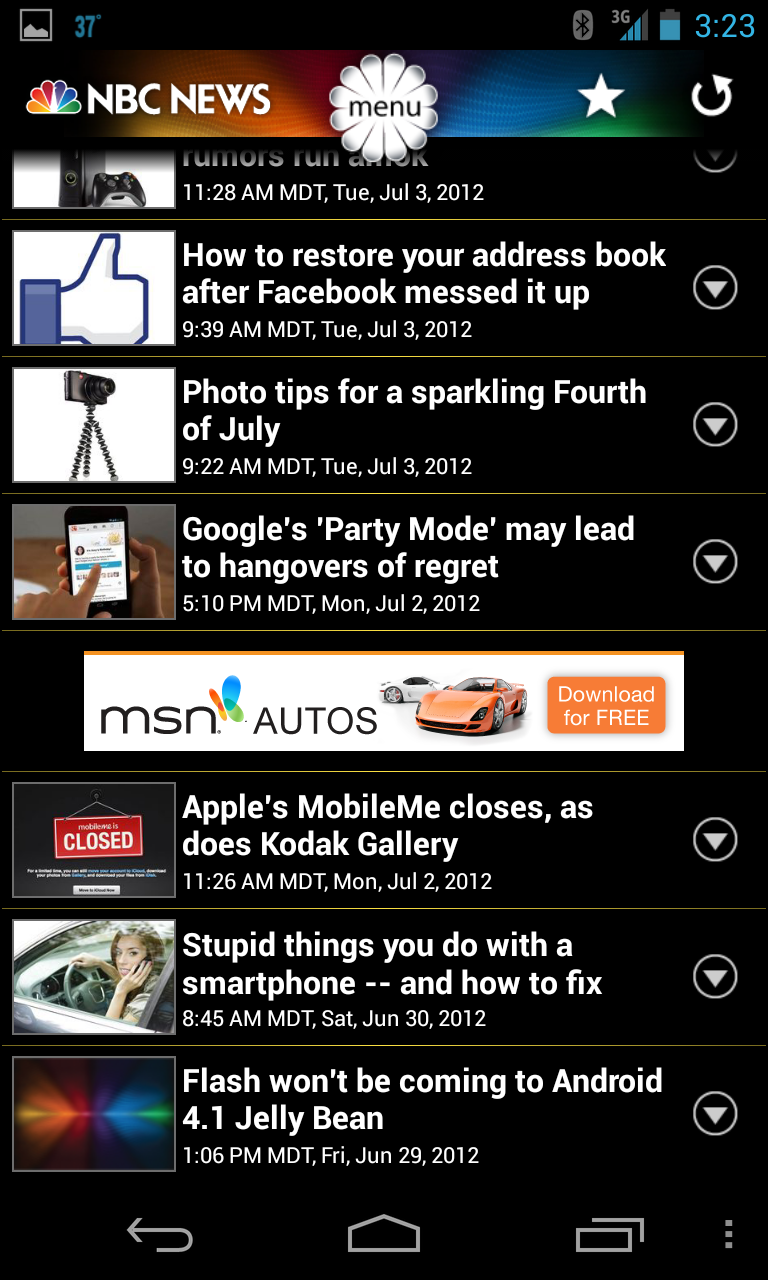Viewport: 768px width, 1280px height.
Task: Expand options for the MobileMe closes story
Action: tap(715, 840)
